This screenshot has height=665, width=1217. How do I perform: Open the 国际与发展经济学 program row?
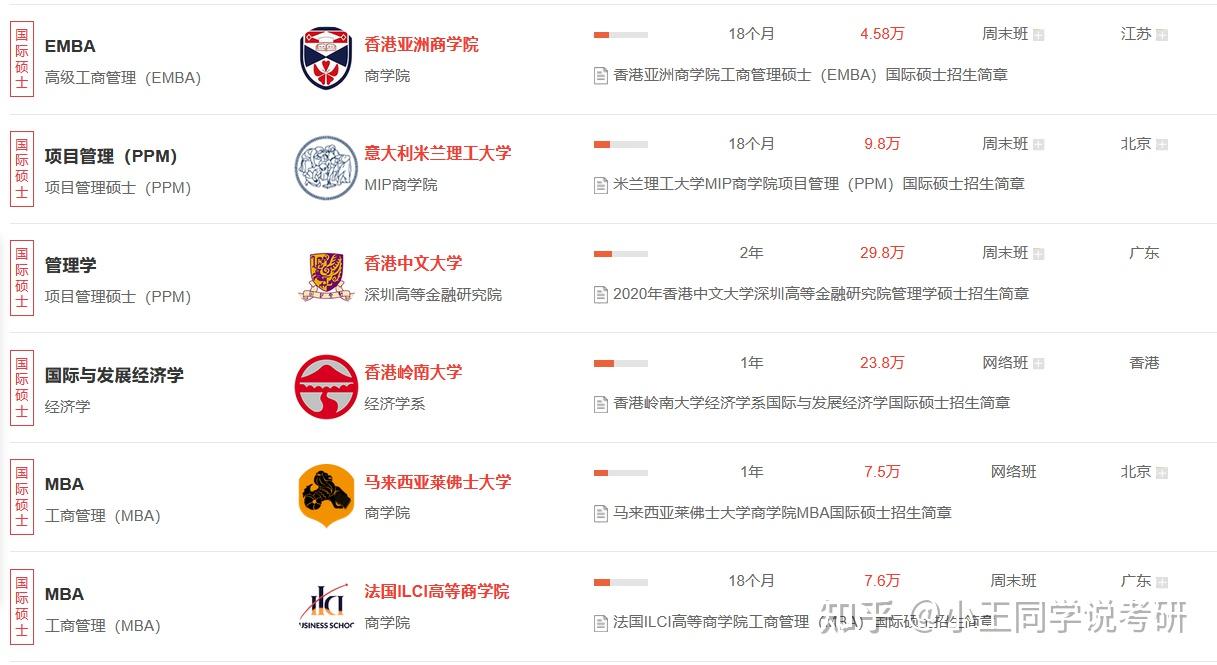tap(114, 376)
